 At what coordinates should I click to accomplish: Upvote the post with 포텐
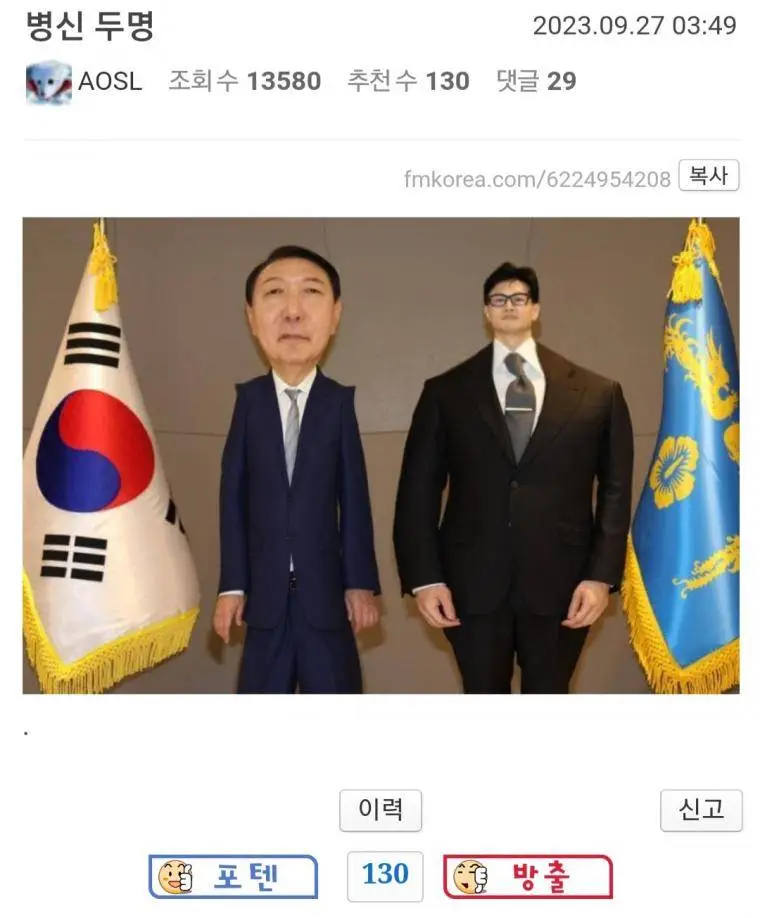[x=233, y=876]
